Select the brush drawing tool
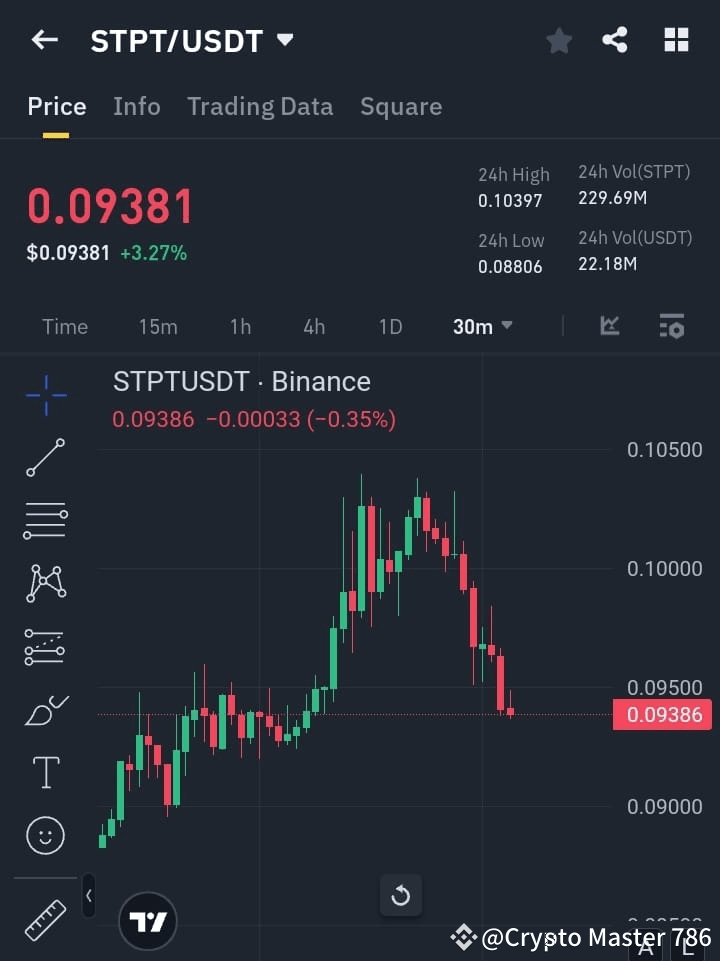 (45, 709)
